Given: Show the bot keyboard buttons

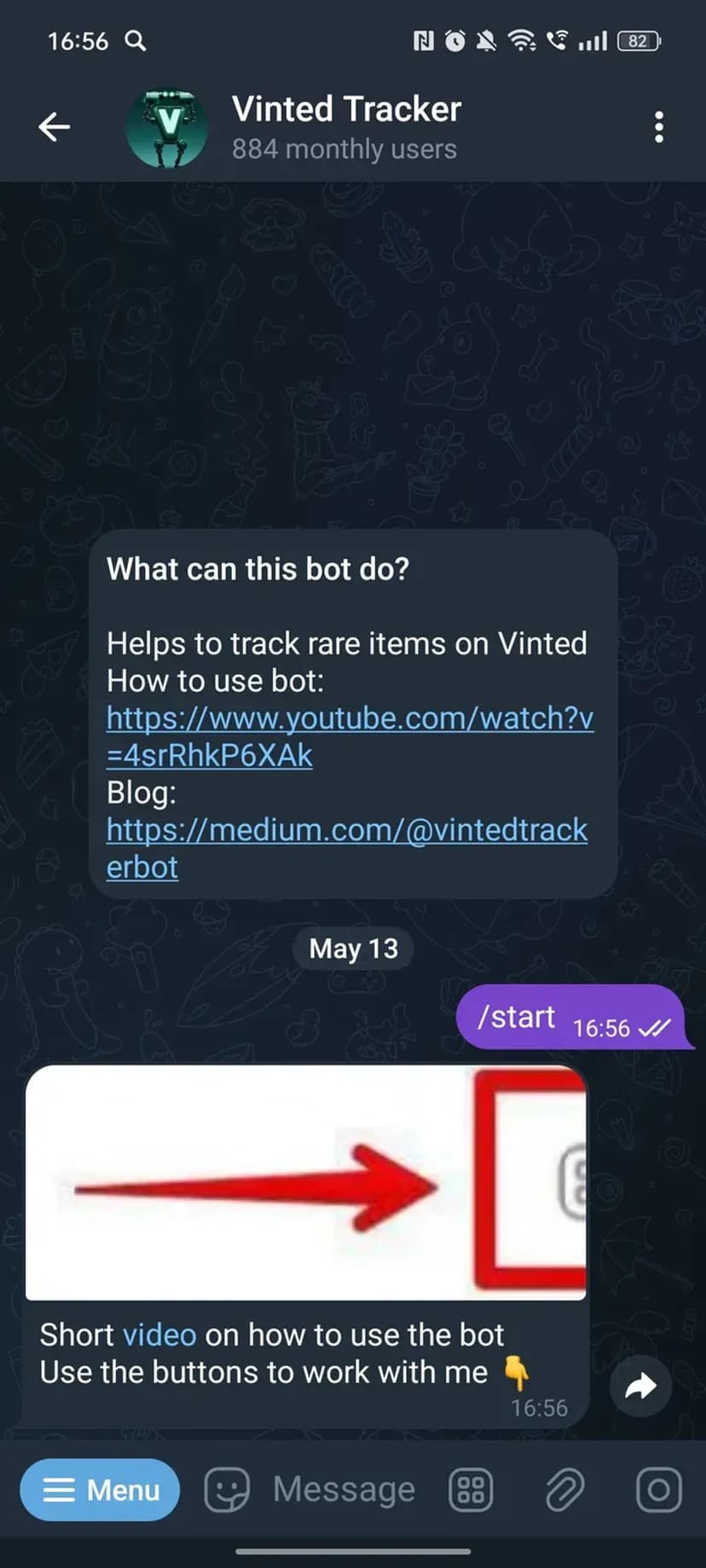Looking at the screenshot, I should pos(471,1490).
